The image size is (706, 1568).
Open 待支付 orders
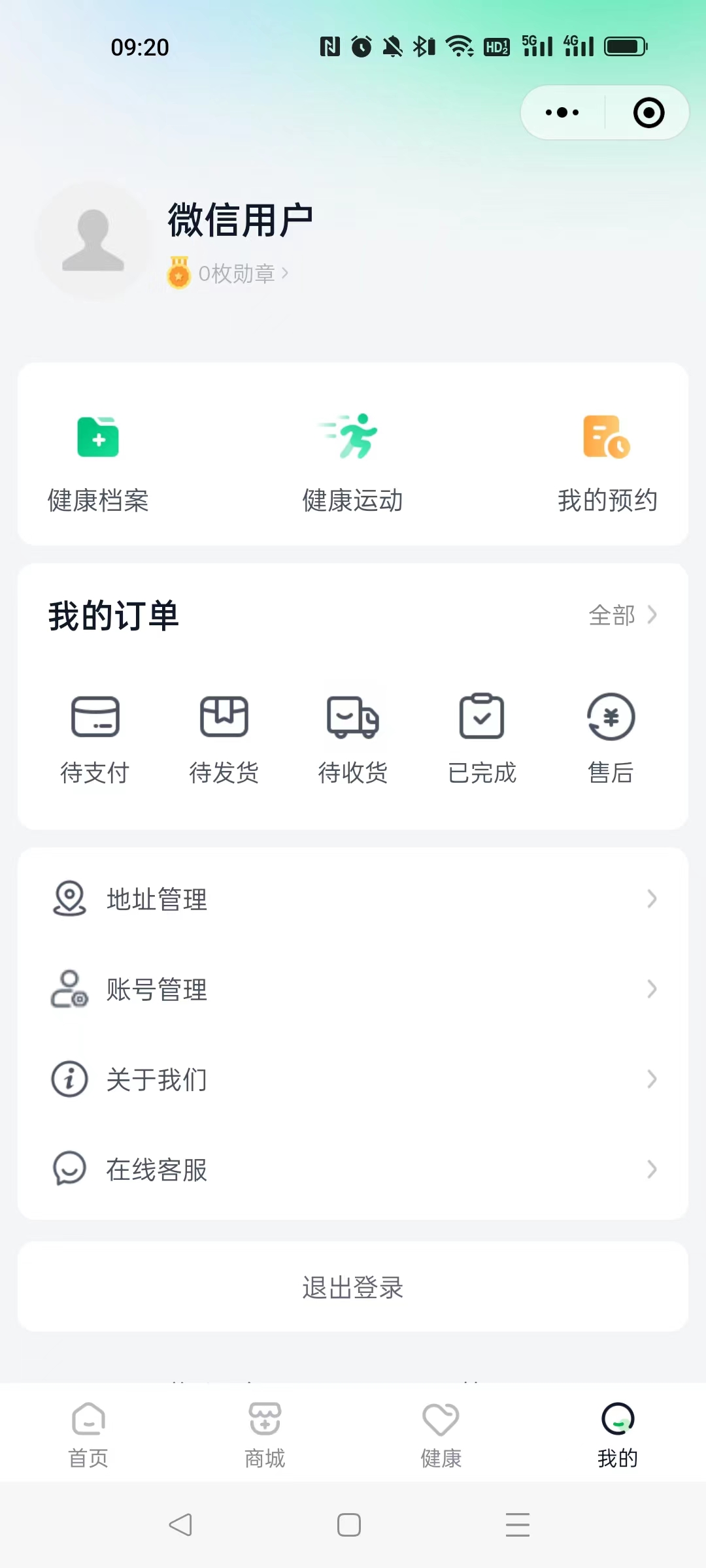tap(95, 738)
